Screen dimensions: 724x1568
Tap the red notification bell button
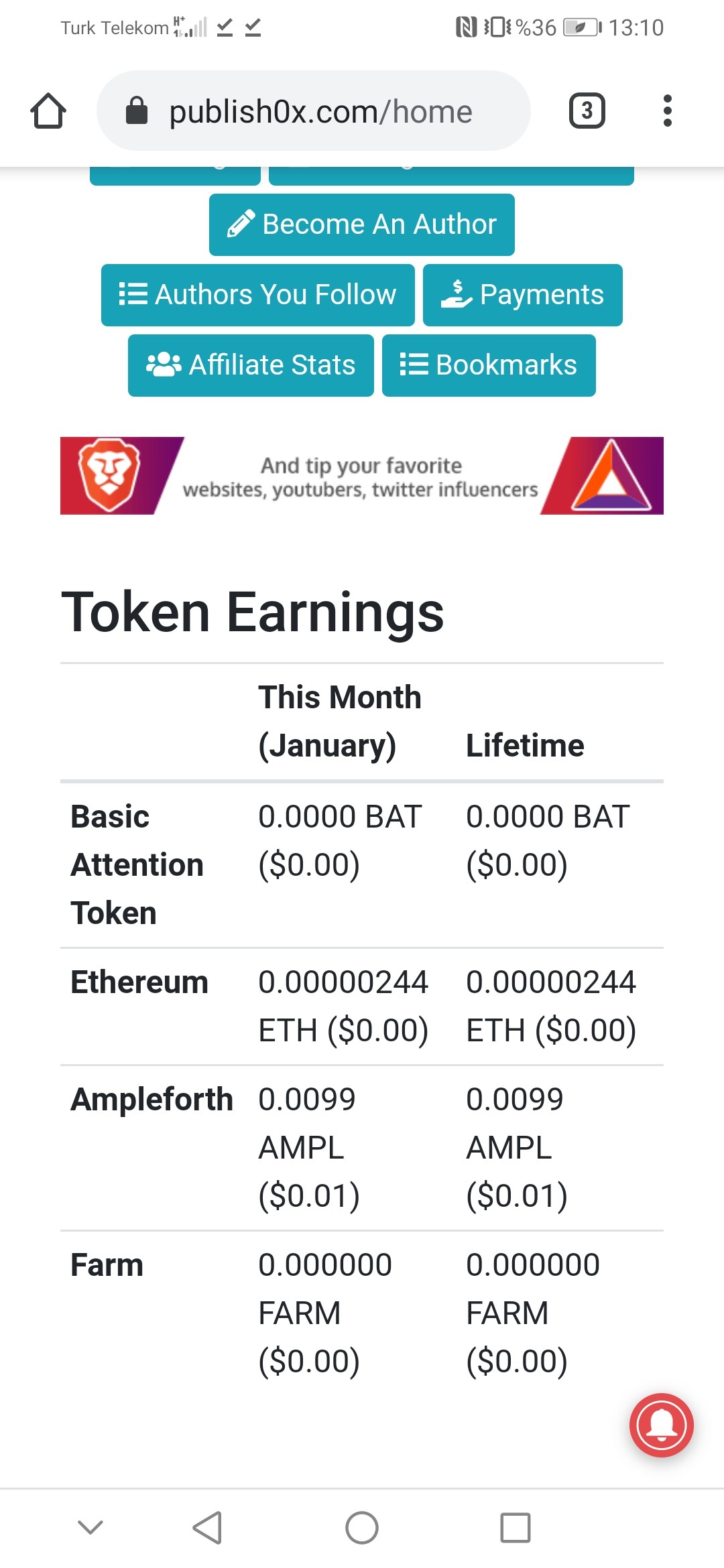pos(662,1425)
